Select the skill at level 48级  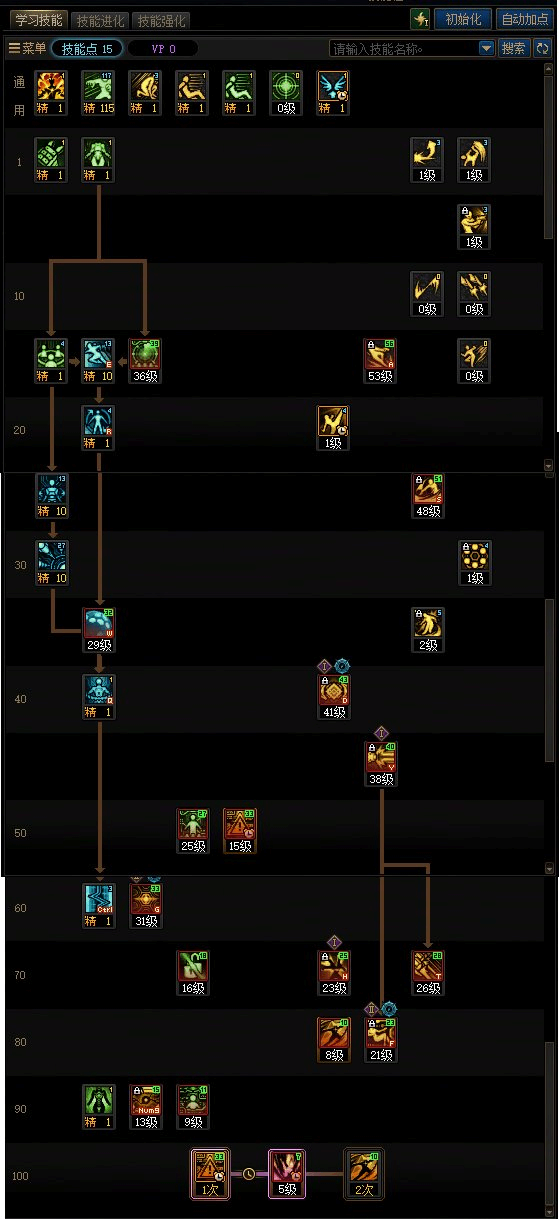point(428,496)
